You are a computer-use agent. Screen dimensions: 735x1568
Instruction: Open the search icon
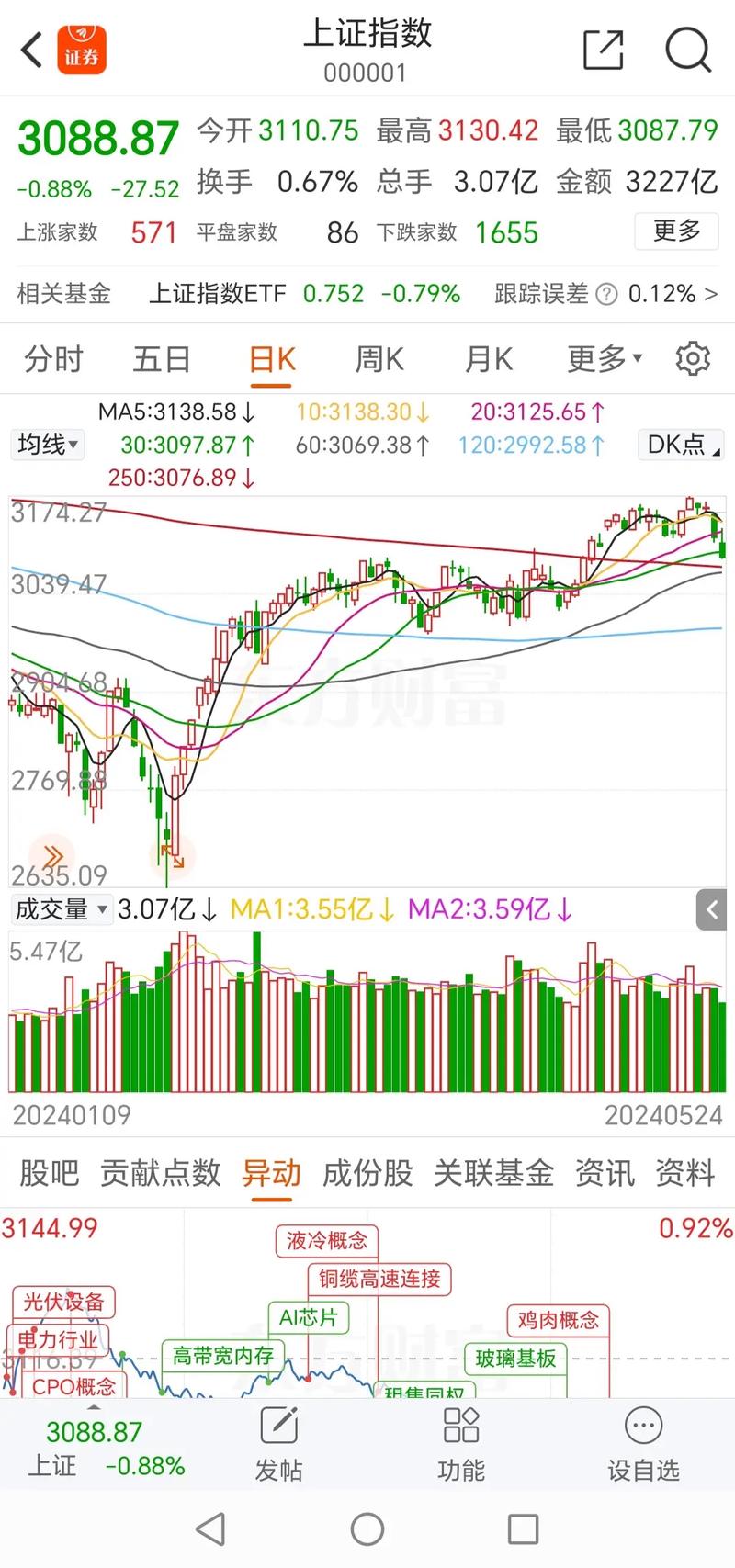click(x=688, y=50)
